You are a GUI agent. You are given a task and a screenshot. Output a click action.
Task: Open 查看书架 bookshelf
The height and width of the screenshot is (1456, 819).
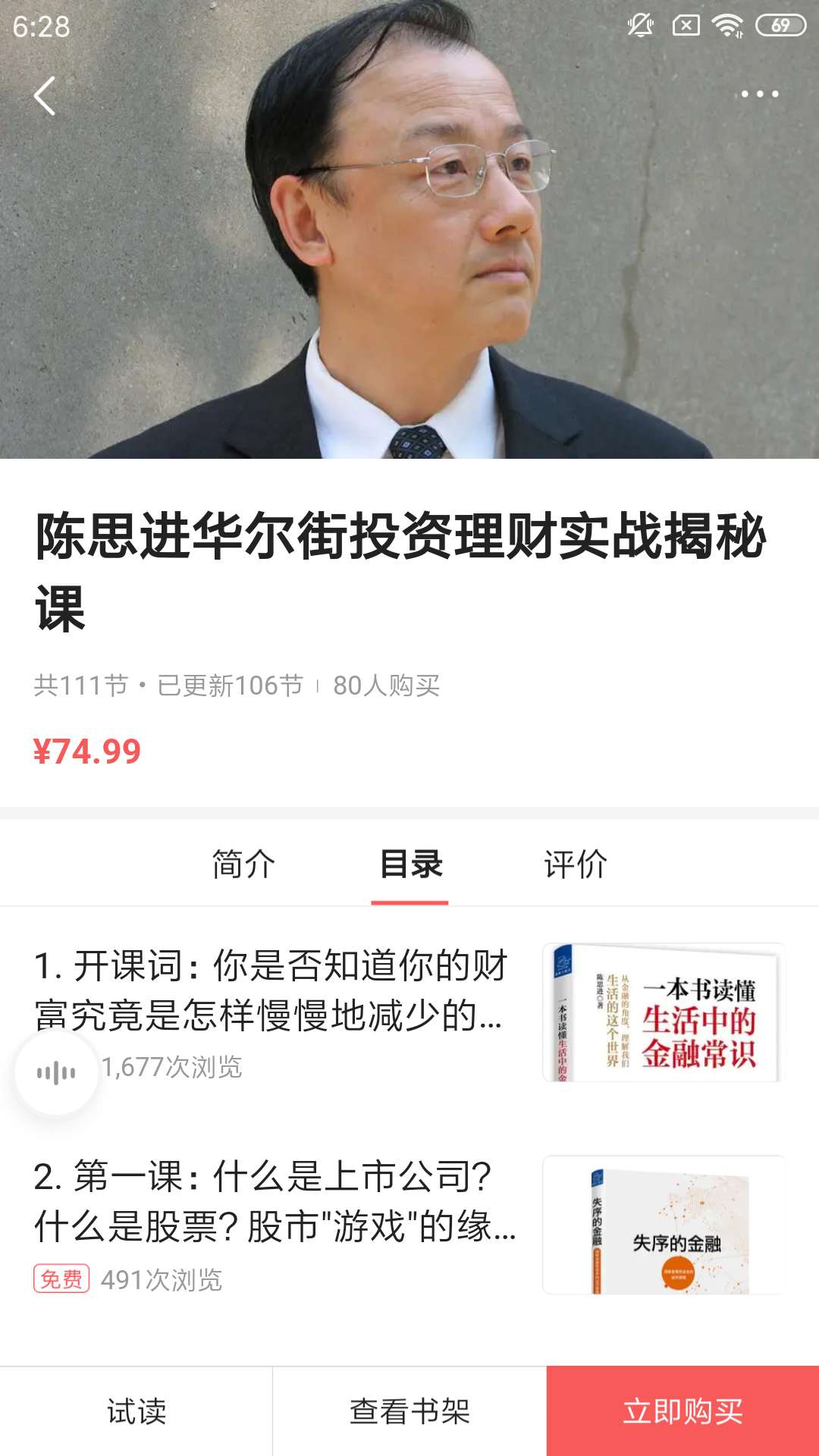[x=409, y=1409]
